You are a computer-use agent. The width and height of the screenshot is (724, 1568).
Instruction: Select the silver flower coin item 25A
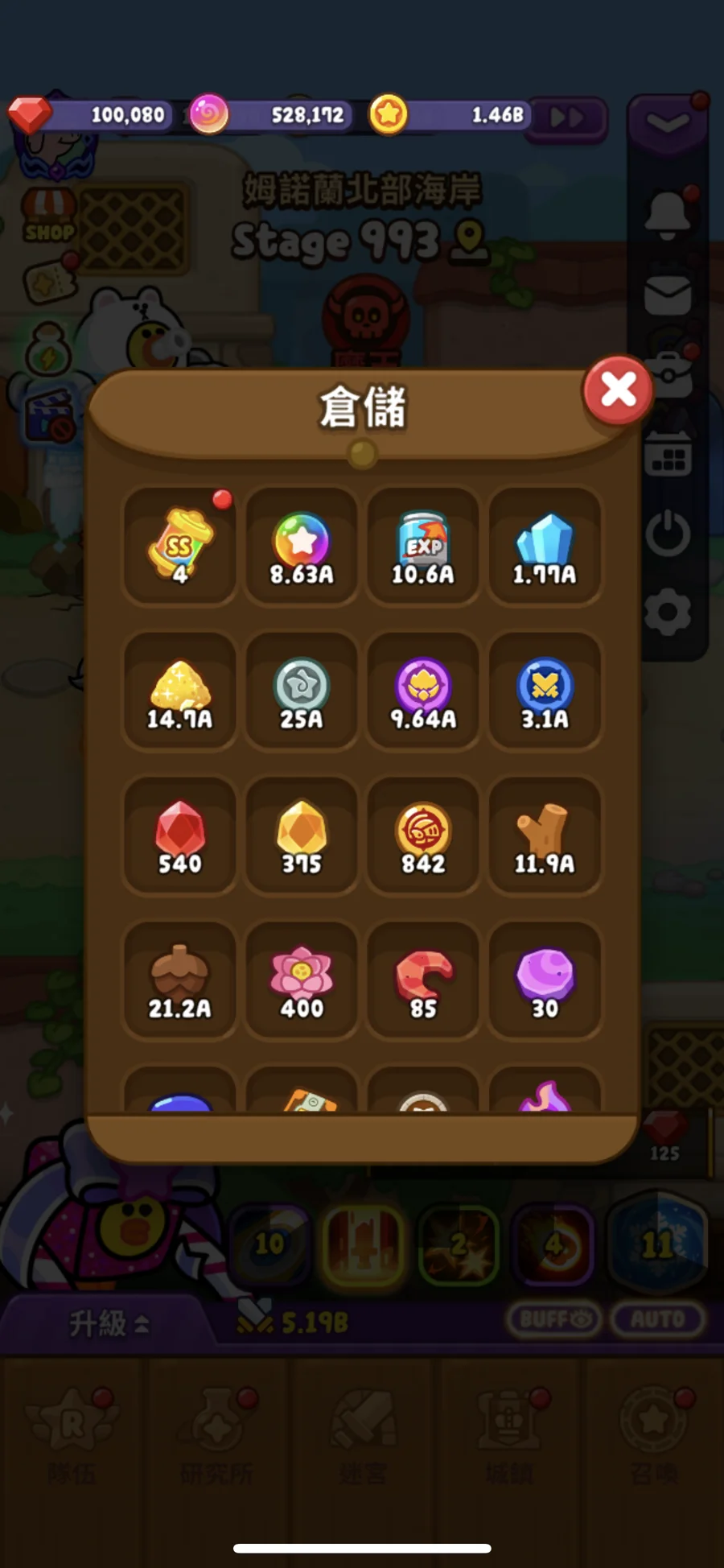(x=302, y=691)
